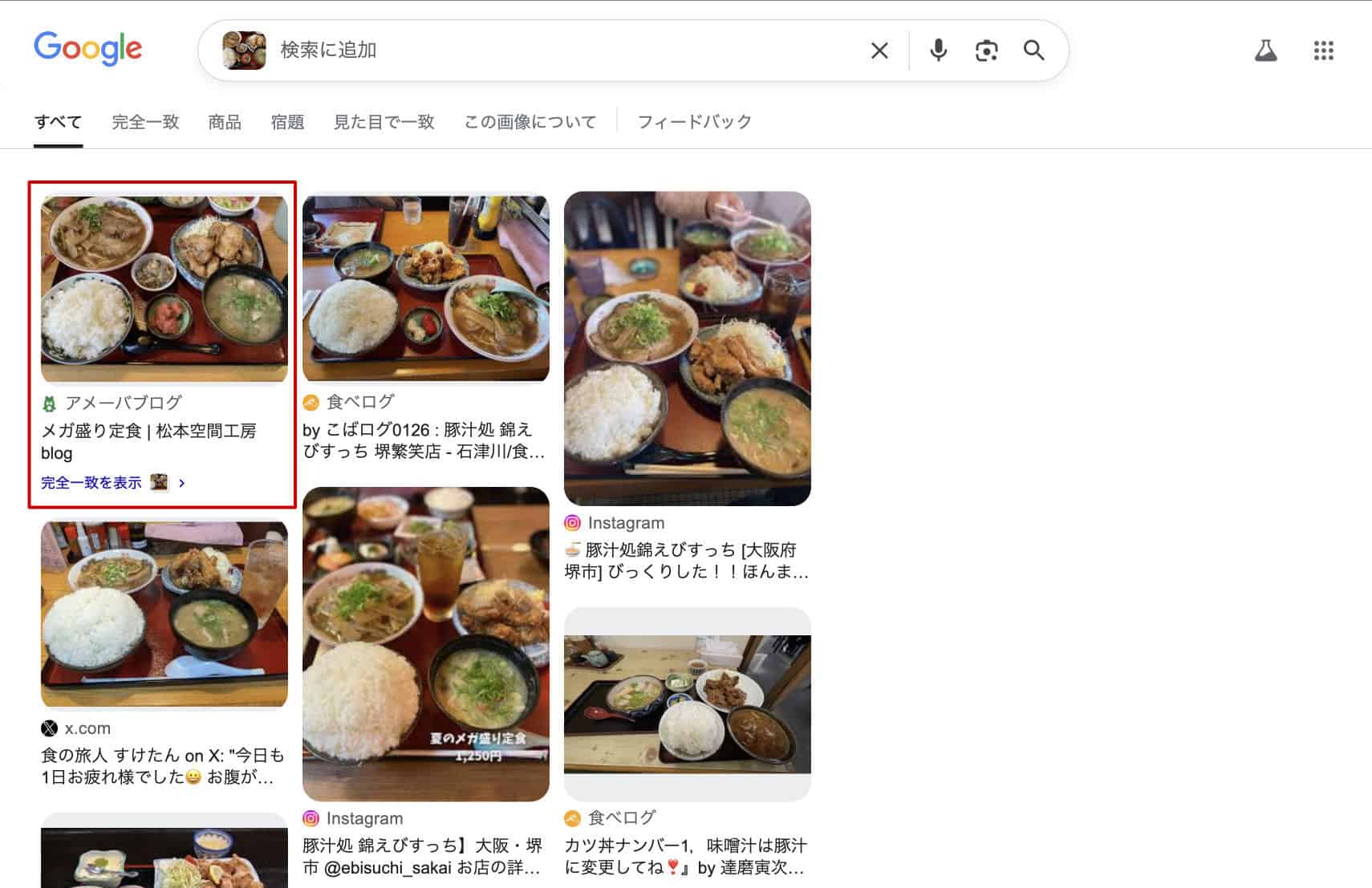
Task: Open the Instagram @ebisuchi_sakai result
Action: [x=422, y=856]
